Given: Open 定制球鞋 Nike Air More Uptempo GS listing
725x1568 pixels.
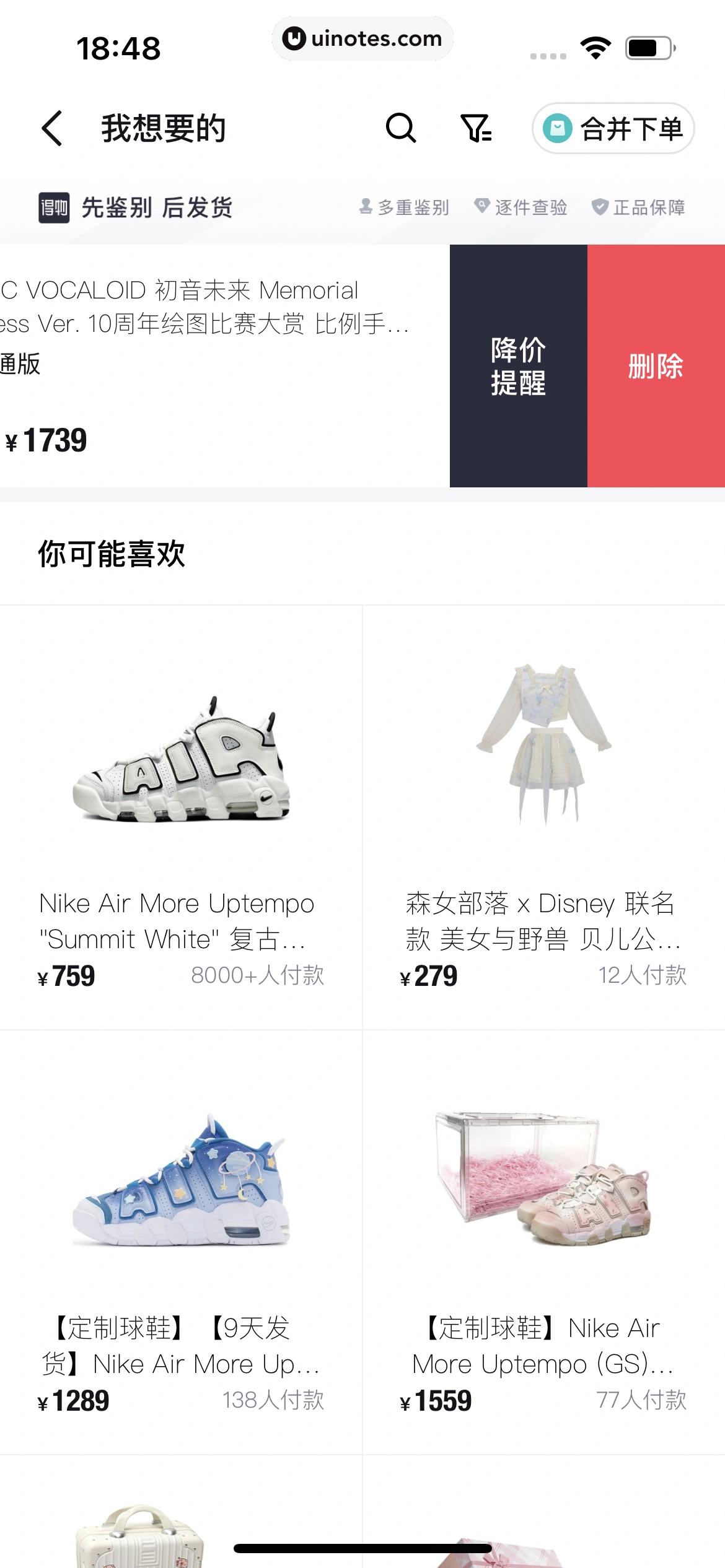Looking at the screenshot, I should point(542,1346).
